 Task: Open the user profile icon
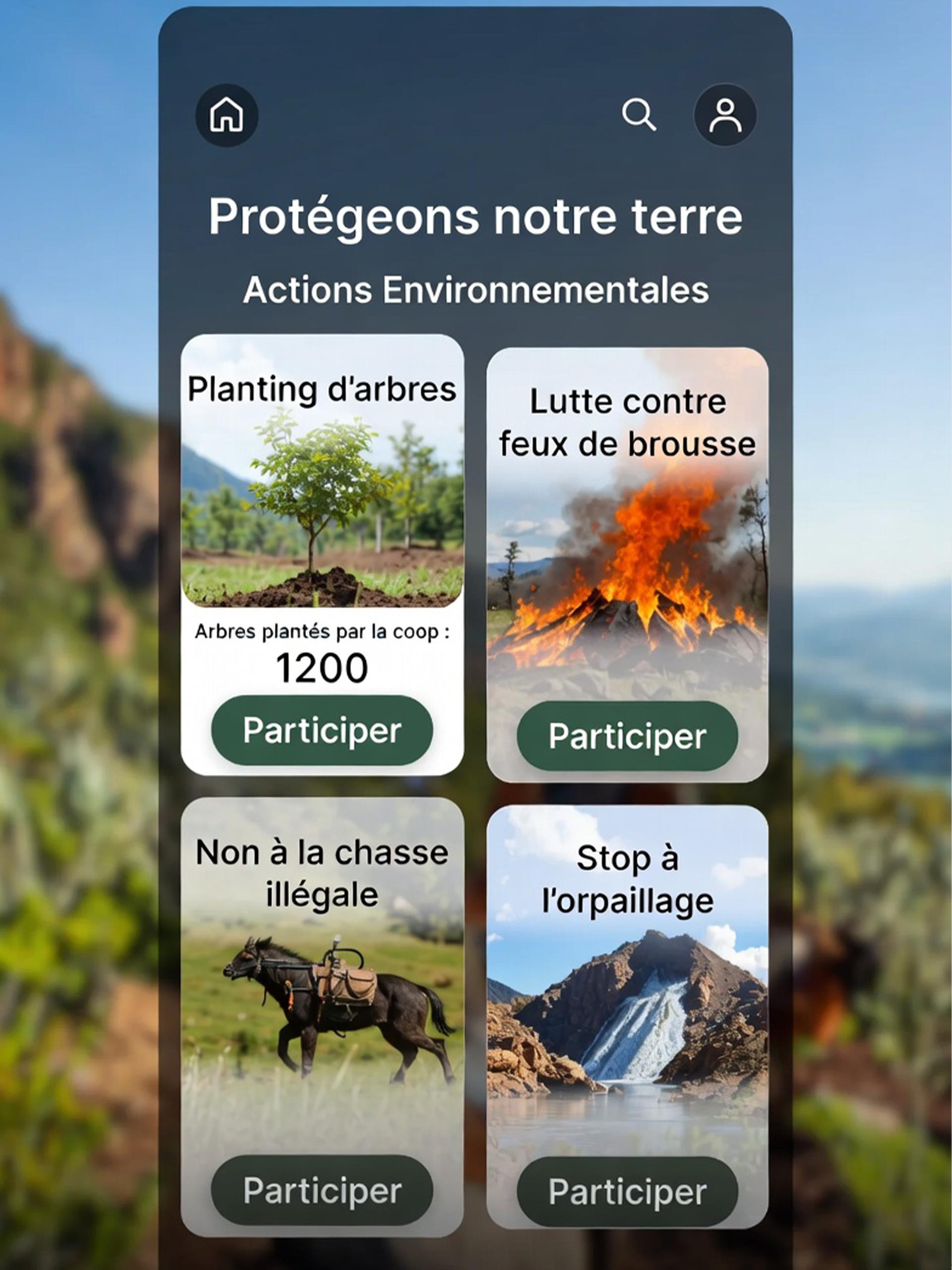(725, 115)
